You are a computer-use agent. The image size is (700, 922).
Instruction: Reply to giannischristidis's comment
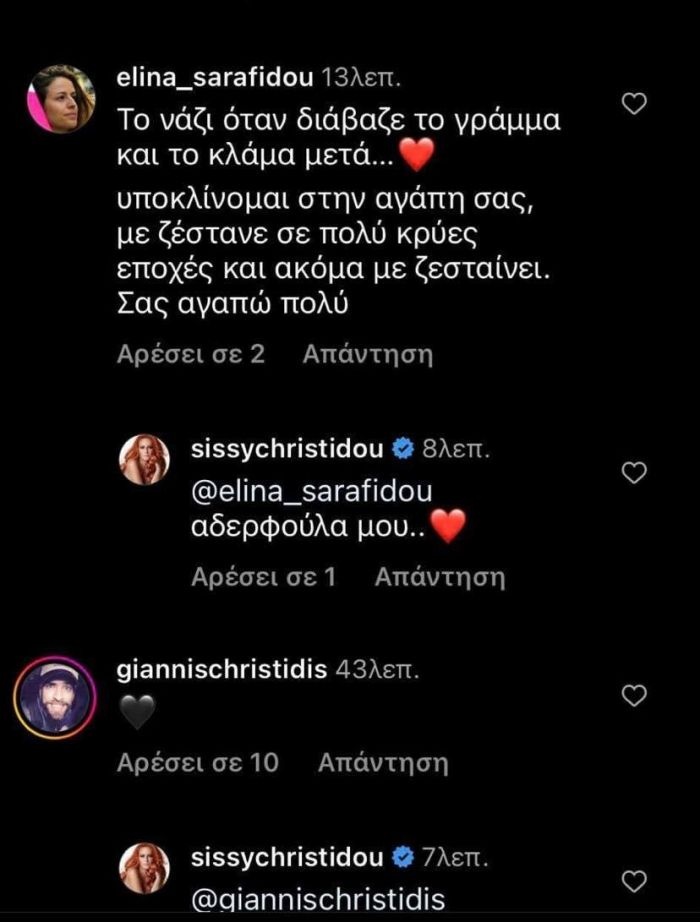tap(382, 763)
